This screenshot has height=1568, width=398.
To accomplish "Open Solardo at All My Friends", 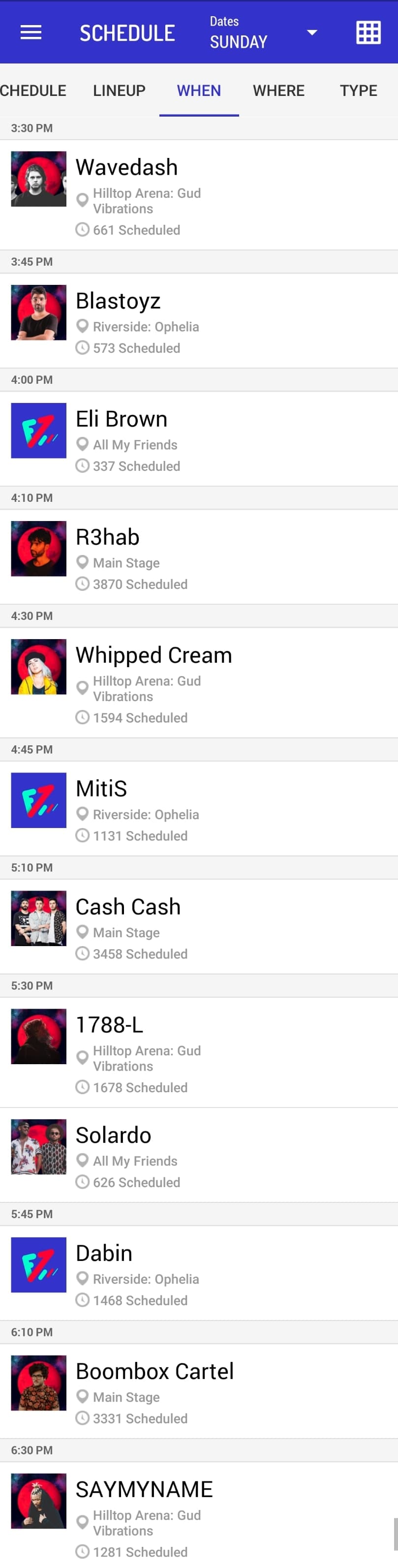I will (198, 1154).
